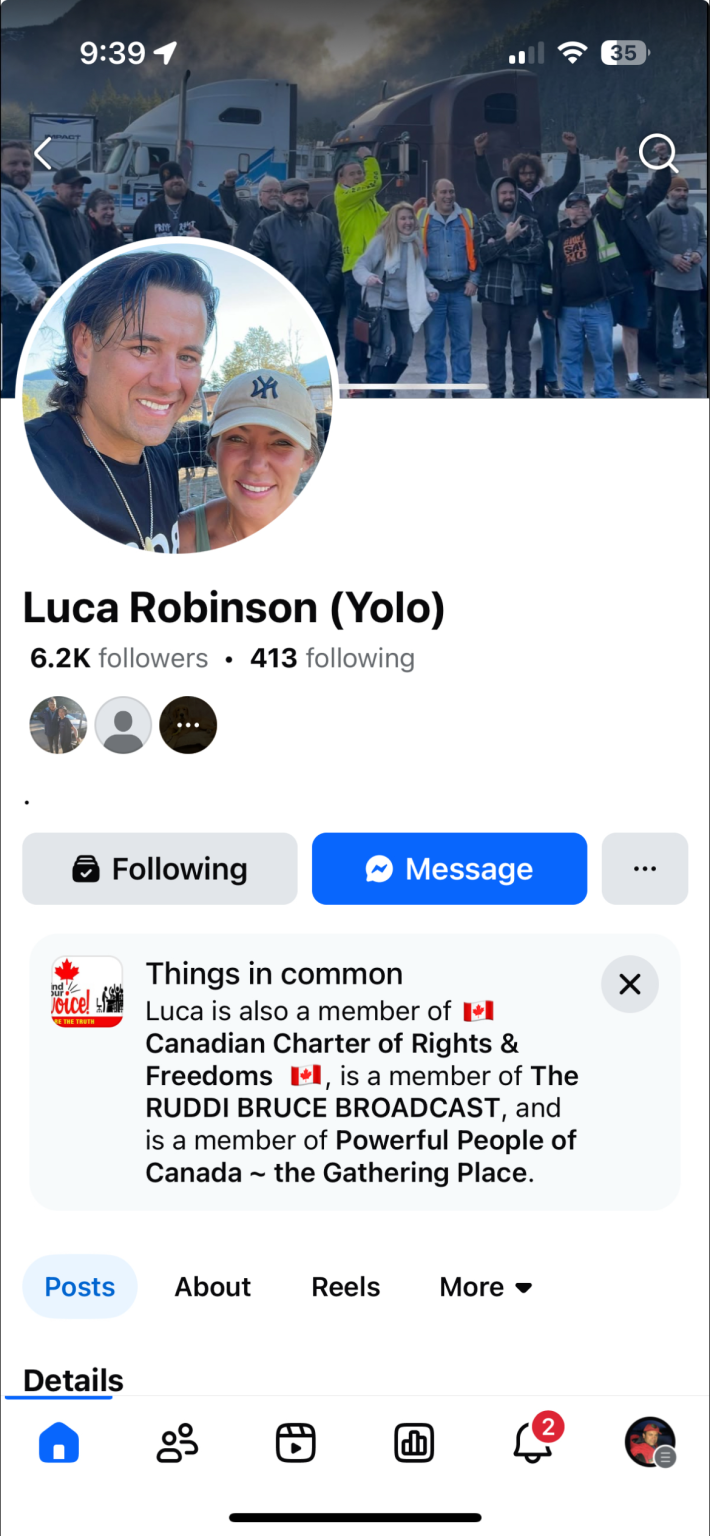Open the video reels icon in bottom bar
Screen dimensions: 710x1536
295,1443
